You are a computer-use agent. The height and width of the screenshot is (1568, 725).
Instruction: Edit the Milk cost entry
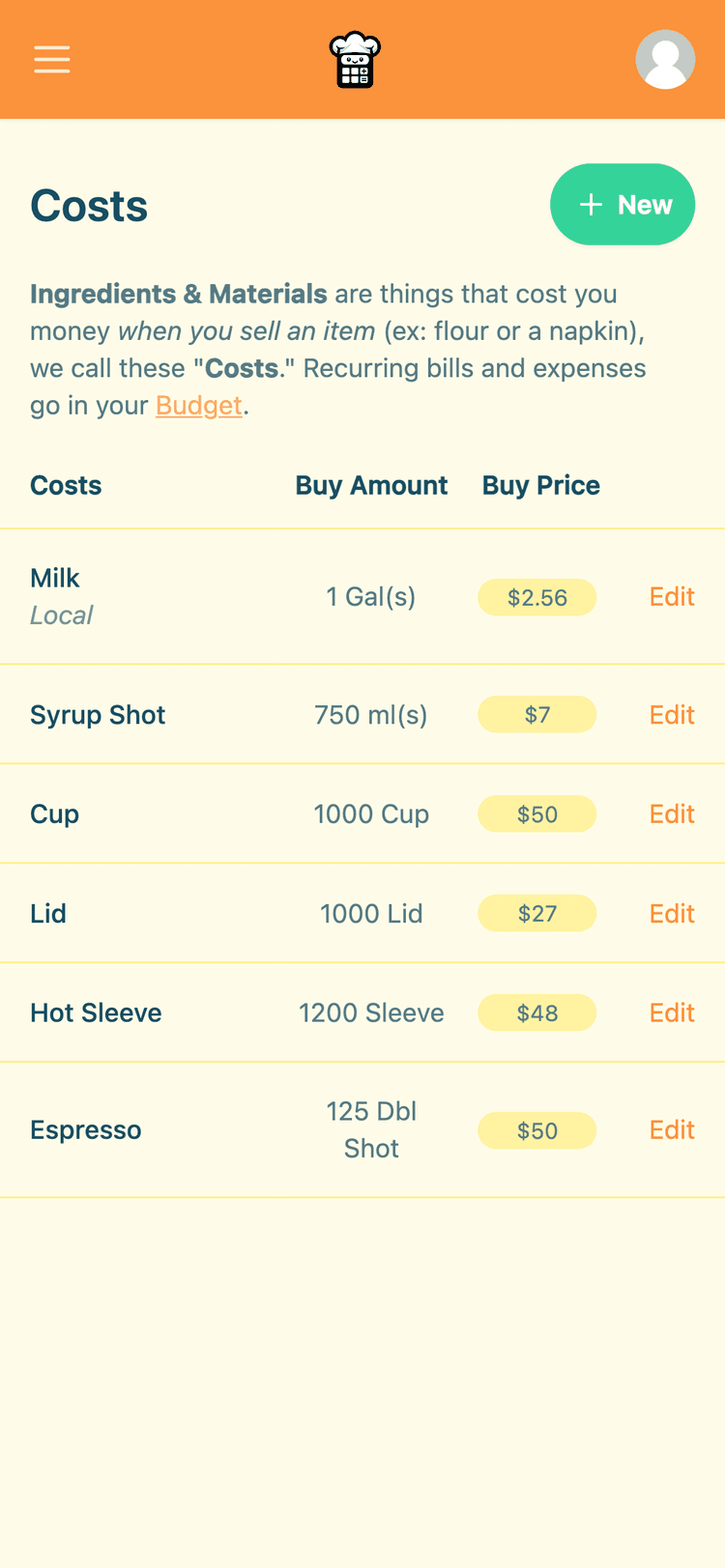[x=672, y=596]
